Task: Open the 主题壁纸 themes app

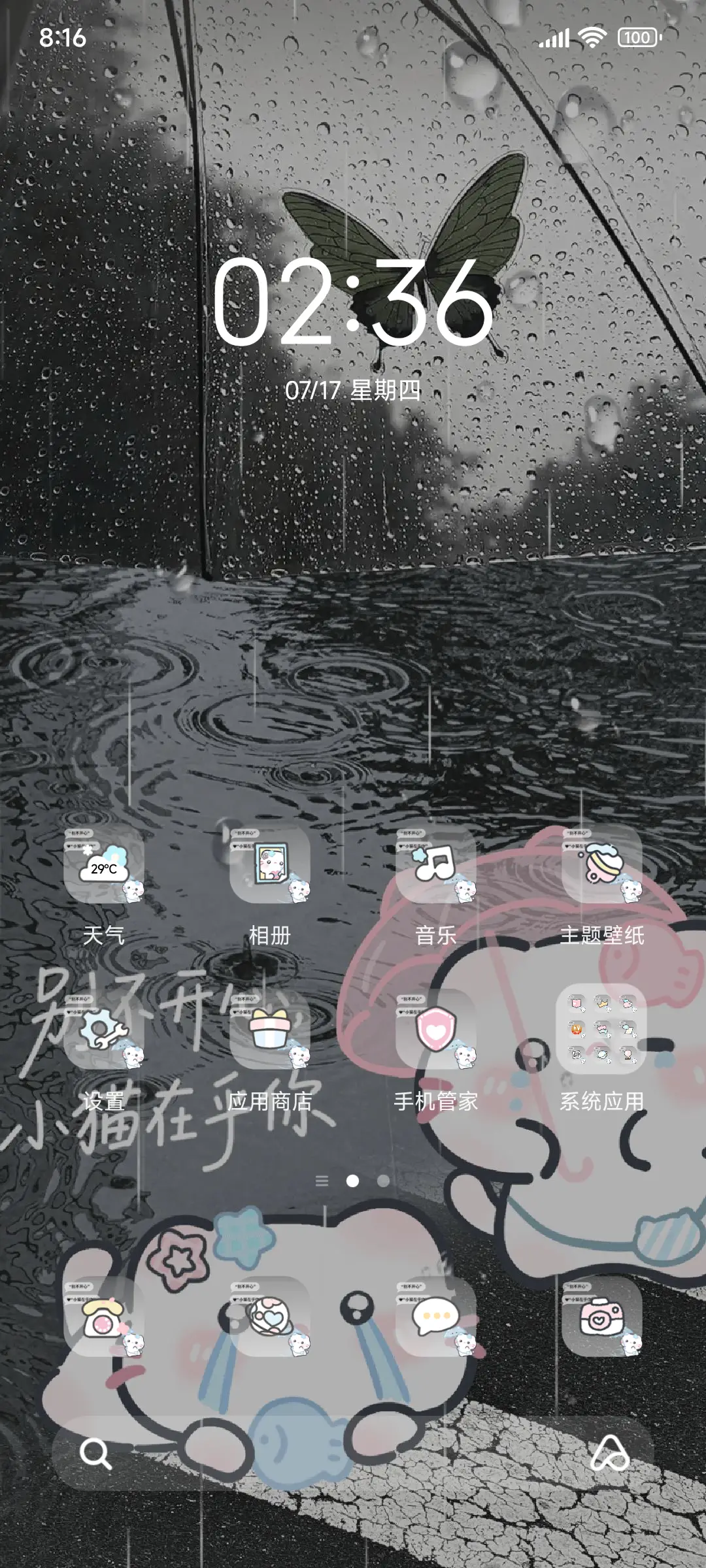Action: pyautogui.click(x=605, y=869)
